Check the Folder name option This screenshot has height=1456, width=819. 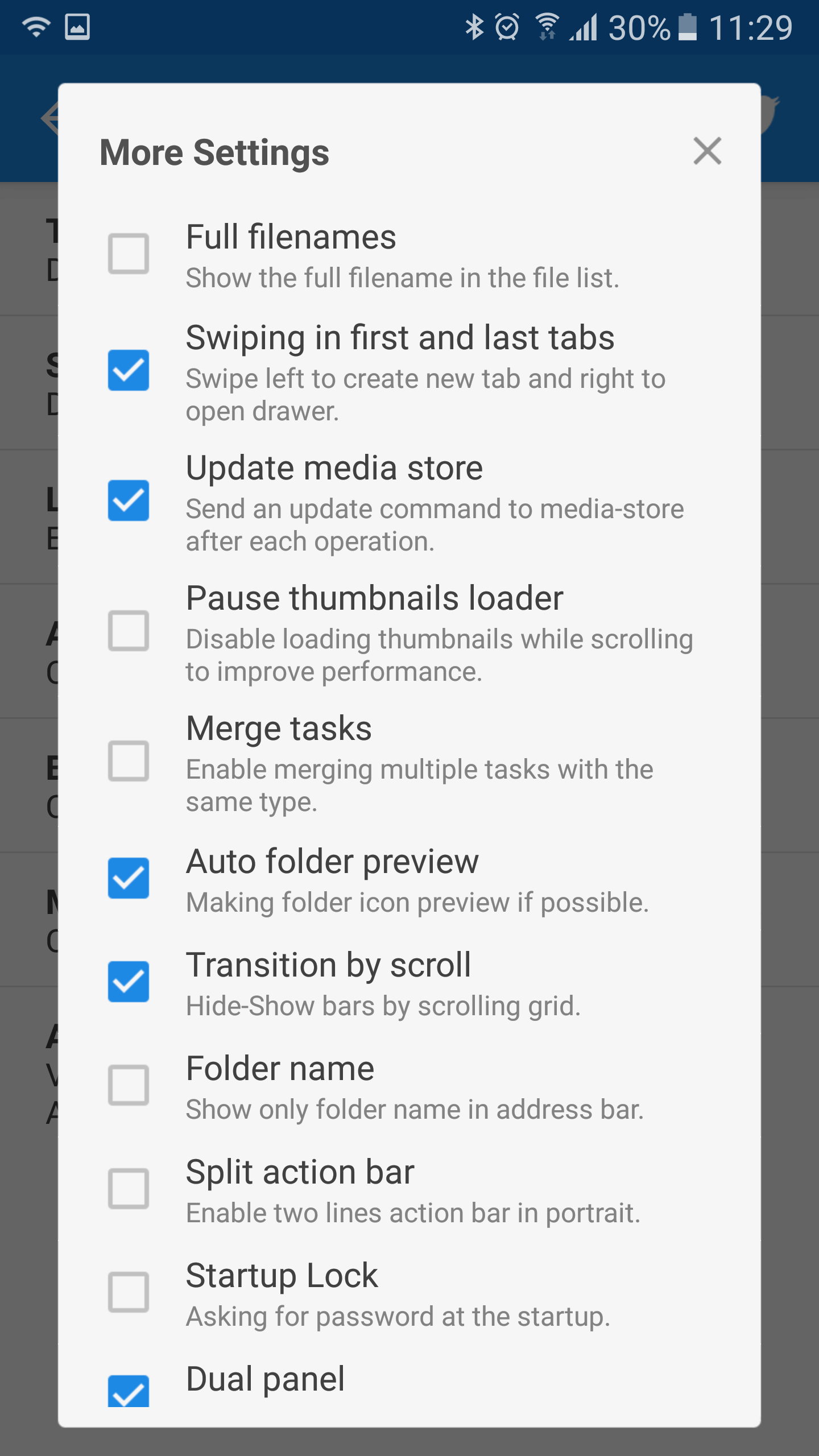129,1085
